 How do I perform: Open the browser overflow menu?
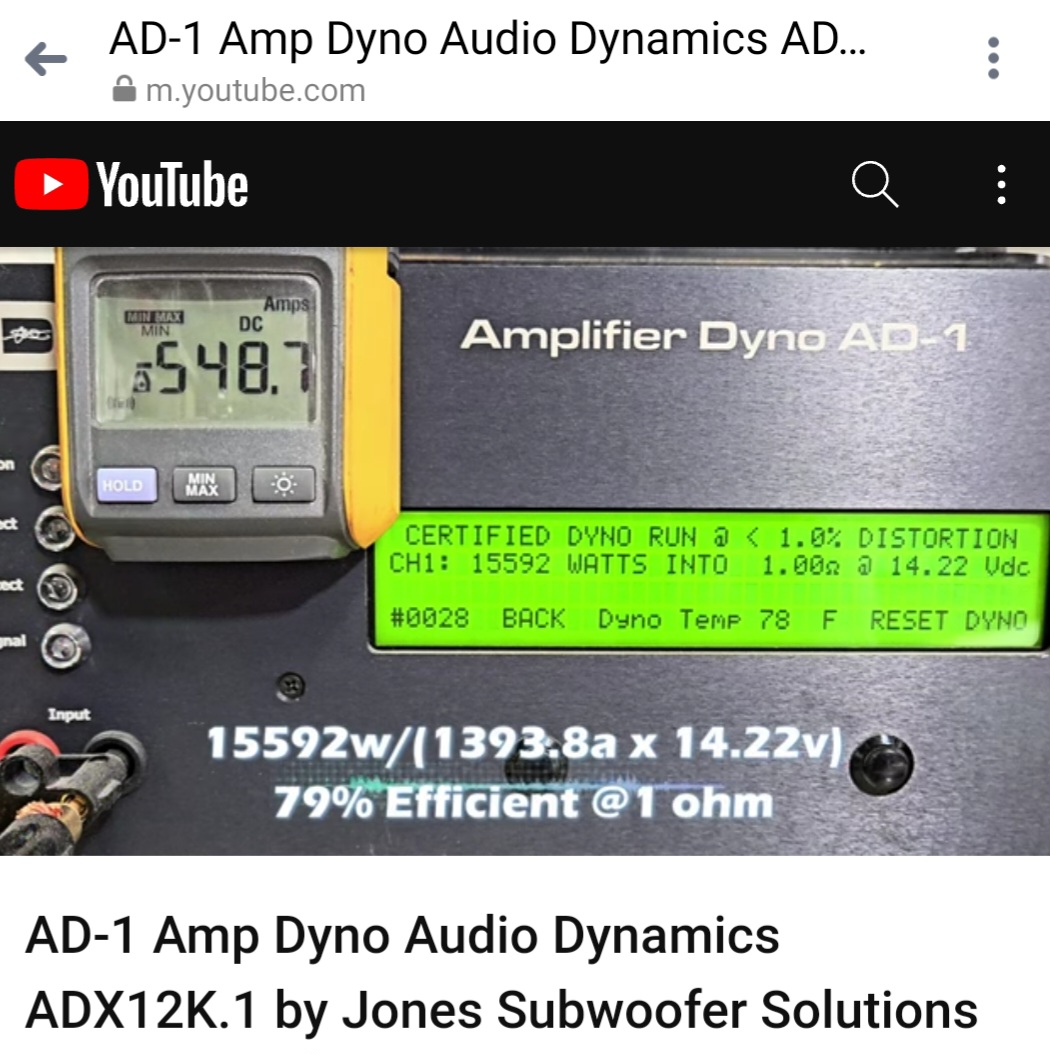992,59
